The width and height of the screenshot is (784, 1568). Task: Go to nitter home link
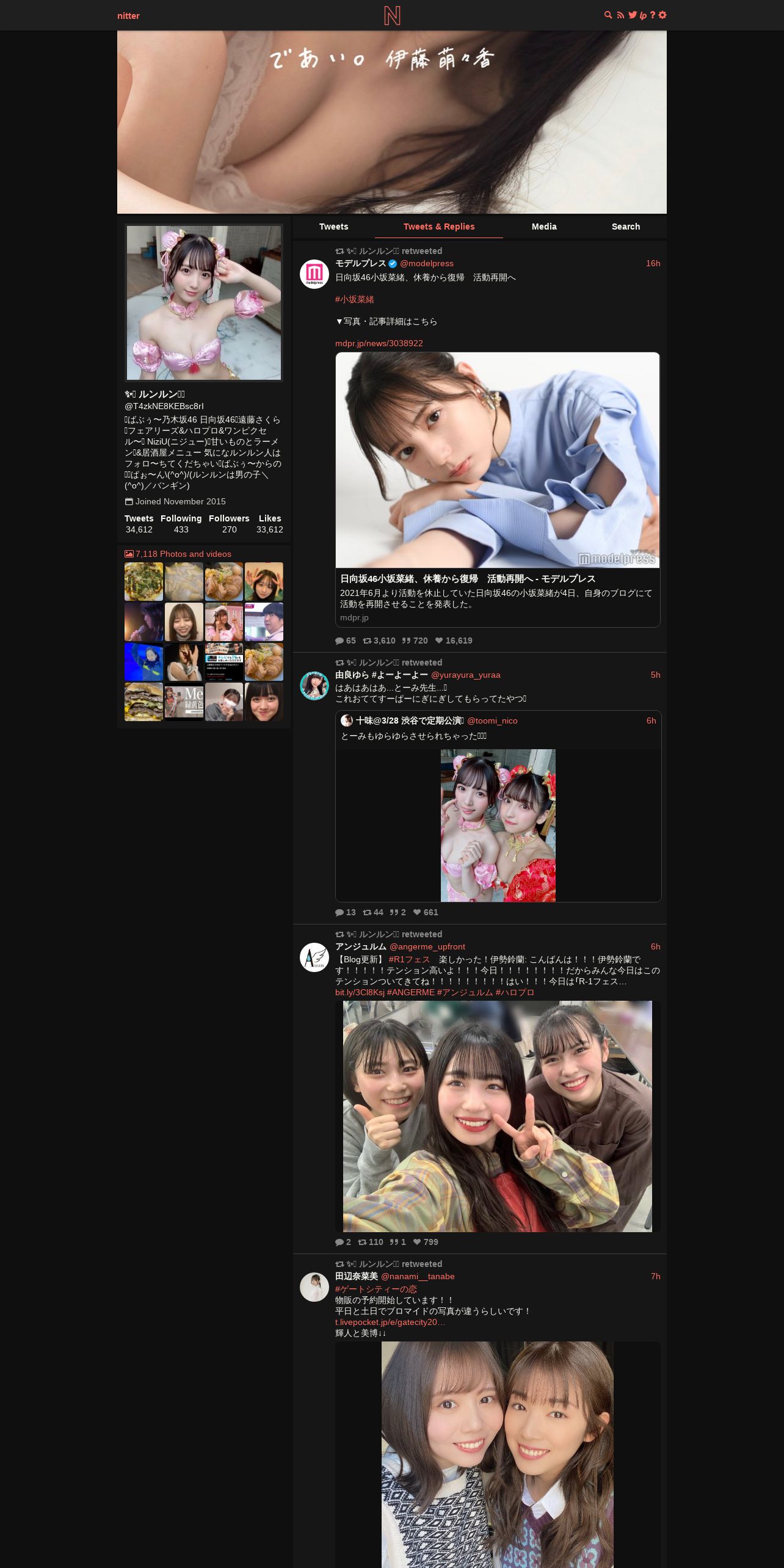click(x=128, y=16)
